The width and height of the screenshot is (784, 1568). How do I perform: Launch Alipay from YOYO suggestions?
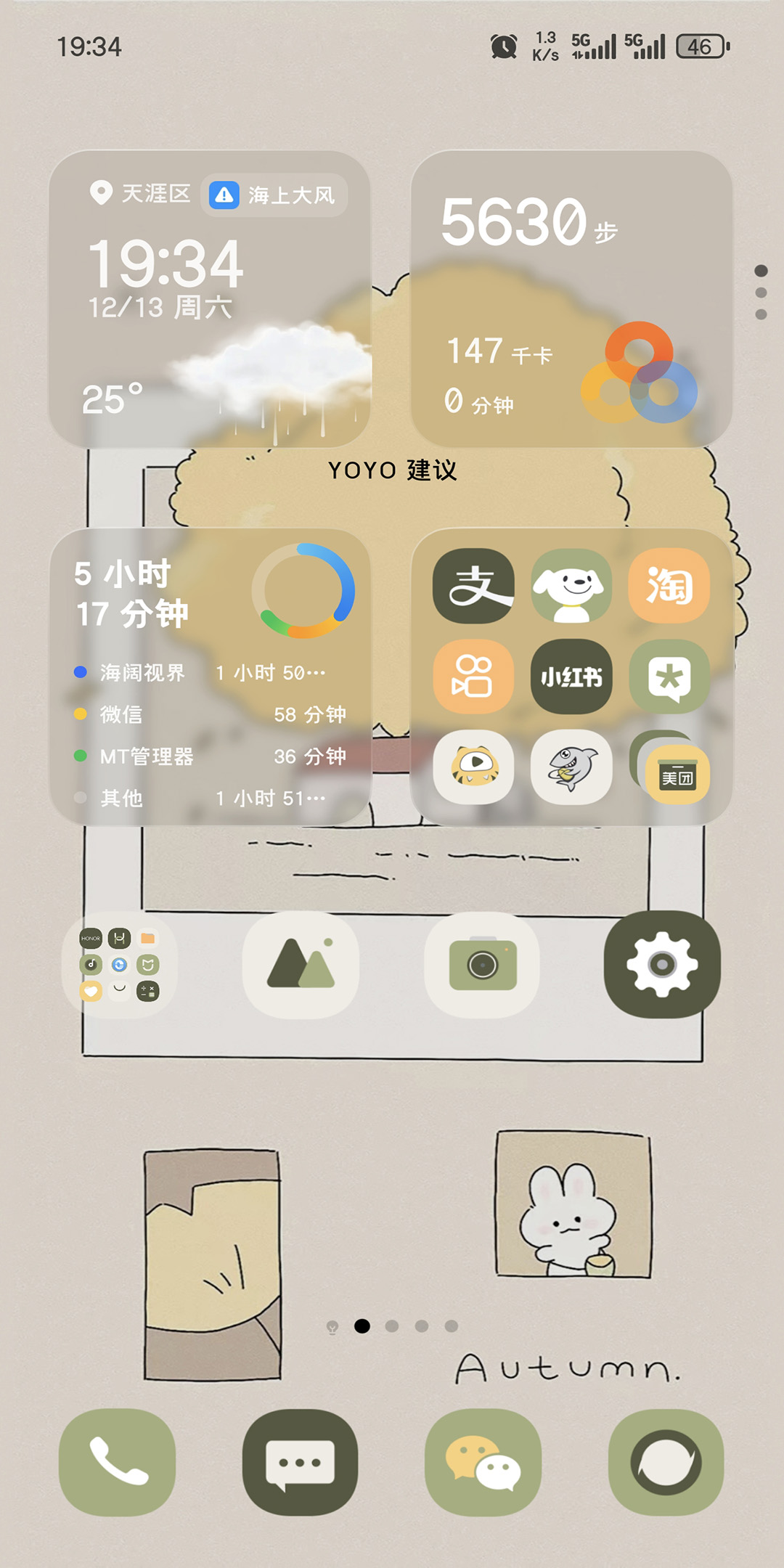[473, 586]
